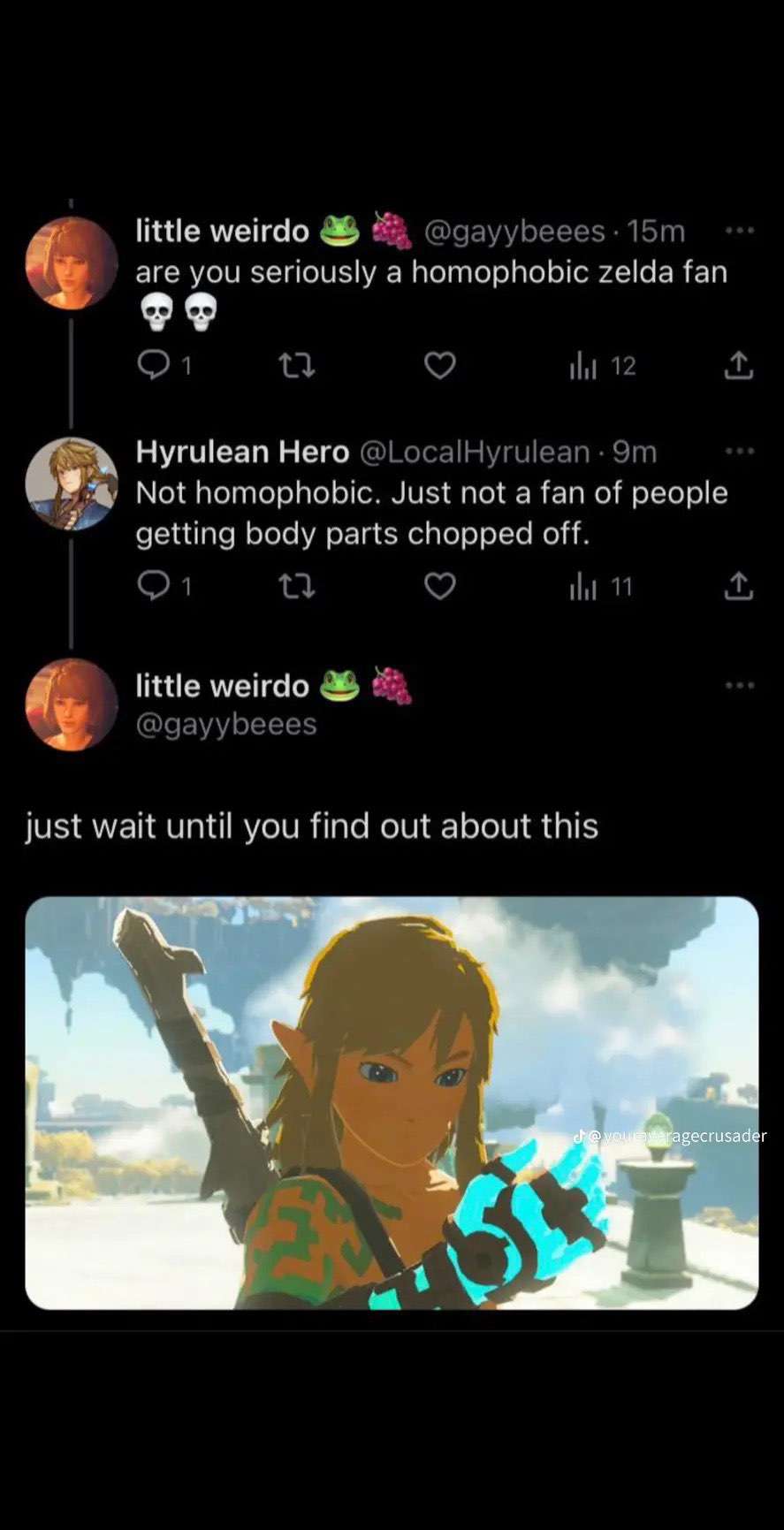Open overflow menu on Hyrulean Hero's tweet
Screen dimensions: 784x1530
(739, 452)
